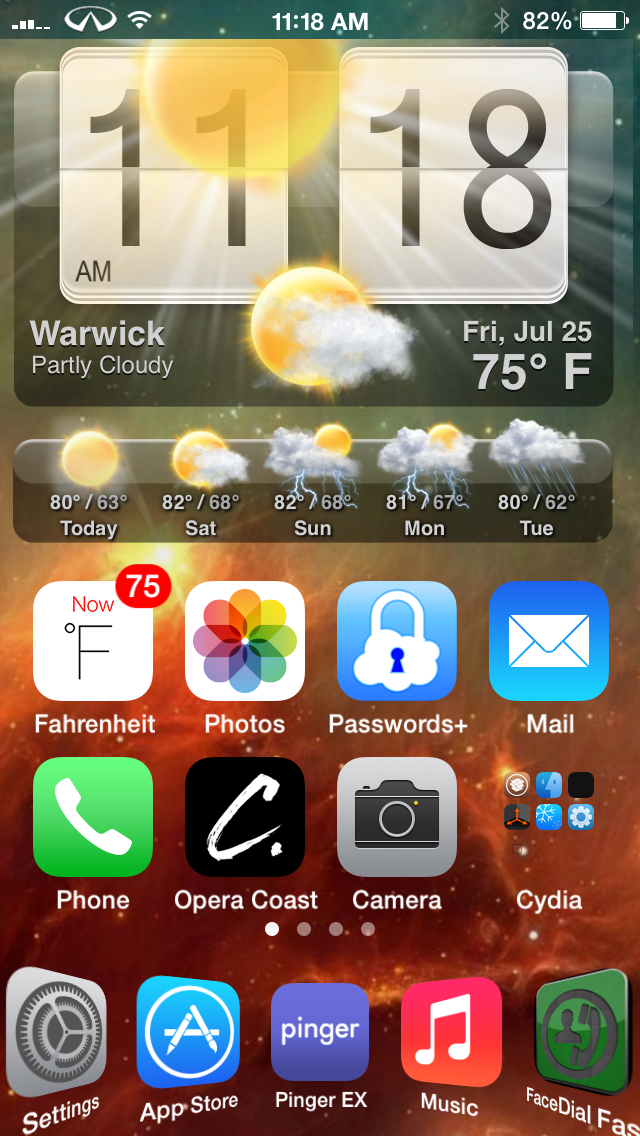Open the App Store

pyautogui.click(x=188, y=1032)
